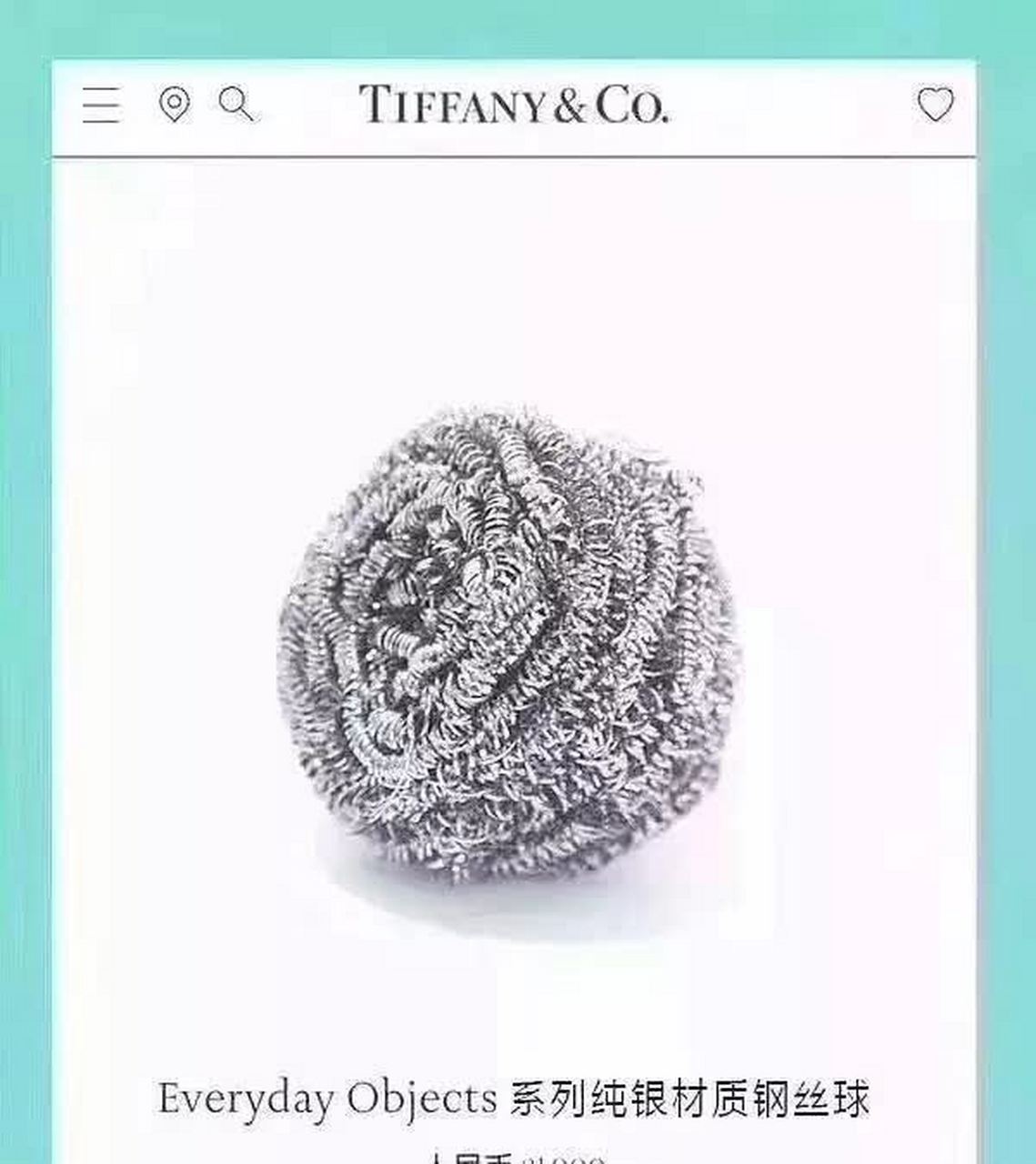
Task: Click the magnifying glass to search products
Action: [x=238, y=106]
